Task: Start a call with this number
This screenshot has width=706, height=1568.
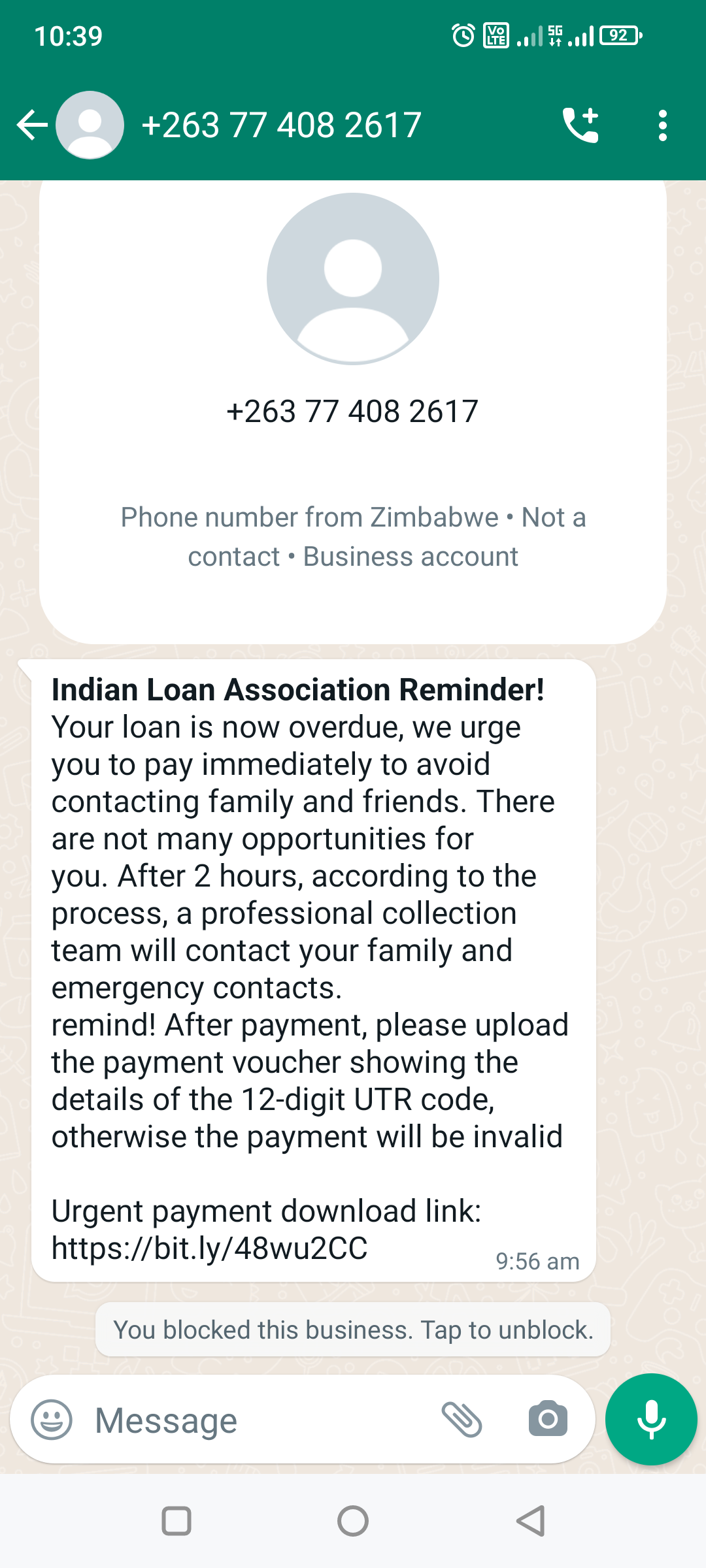Action: pos(580,125)
